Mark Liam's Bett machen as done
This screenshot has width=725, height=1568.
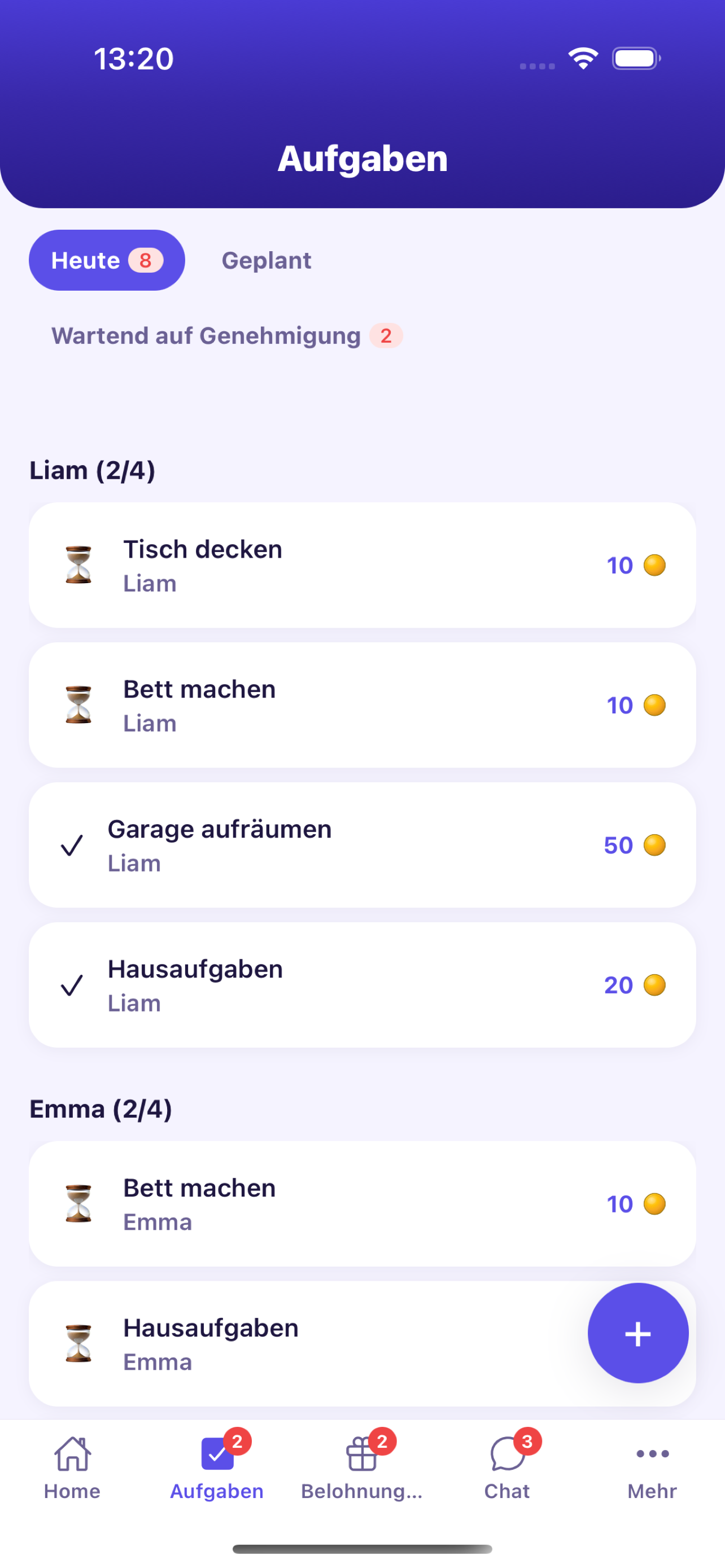77,705
